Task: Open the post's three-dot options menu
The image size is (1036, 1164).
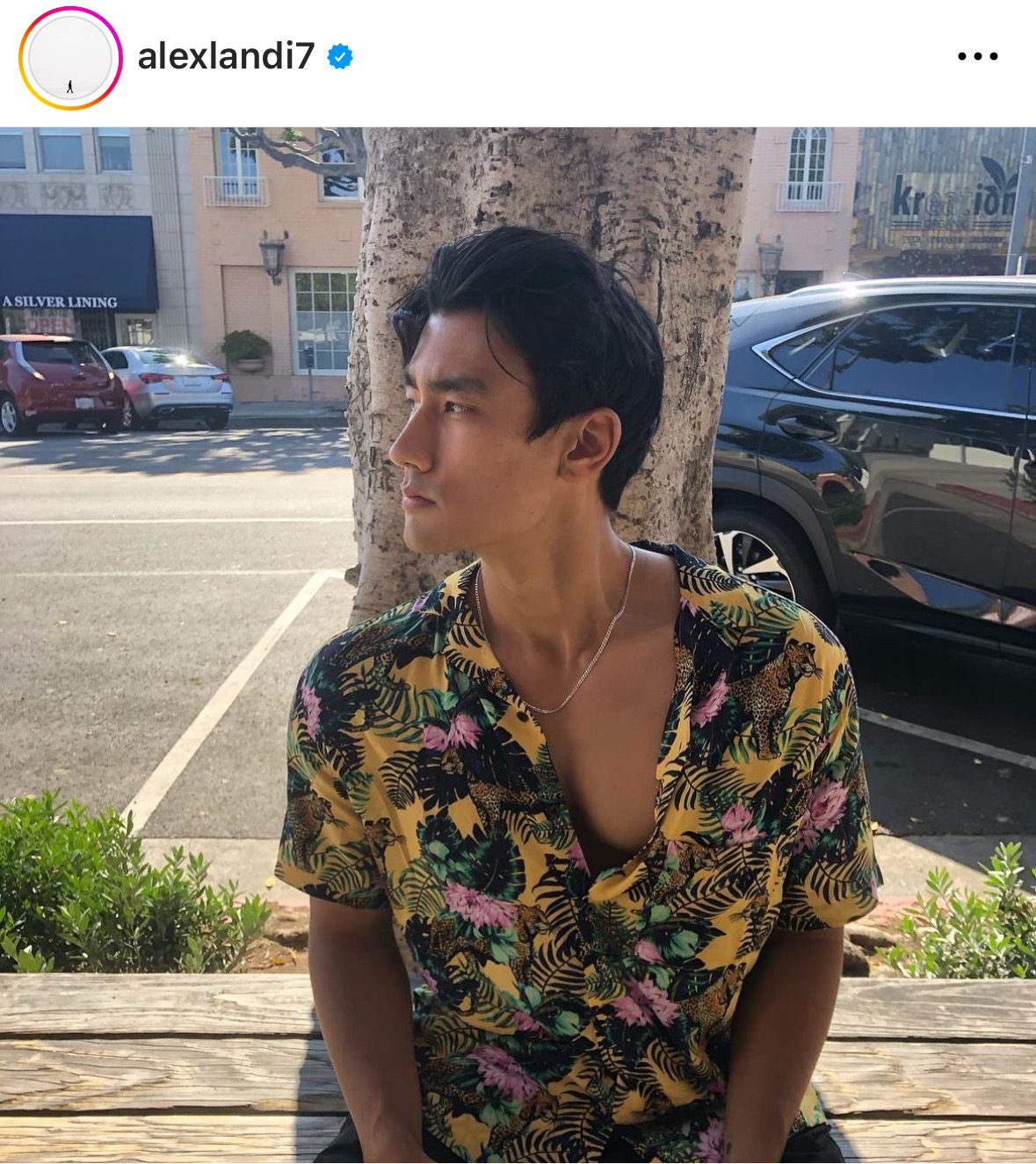Action: pyautogui.click(x=977, y=57)
